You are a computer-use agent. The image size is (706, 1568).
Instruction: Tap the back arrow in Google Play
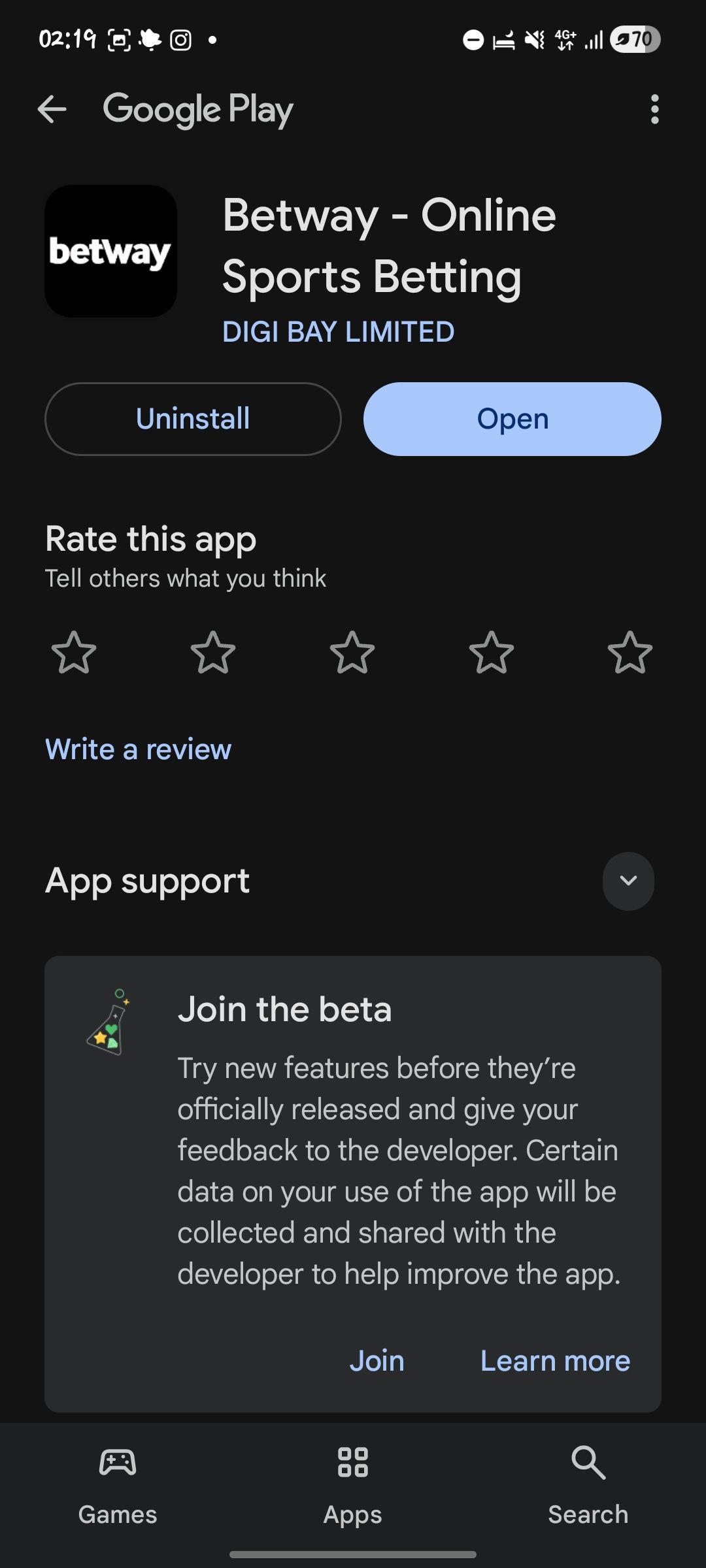click(x=52, y=108)
